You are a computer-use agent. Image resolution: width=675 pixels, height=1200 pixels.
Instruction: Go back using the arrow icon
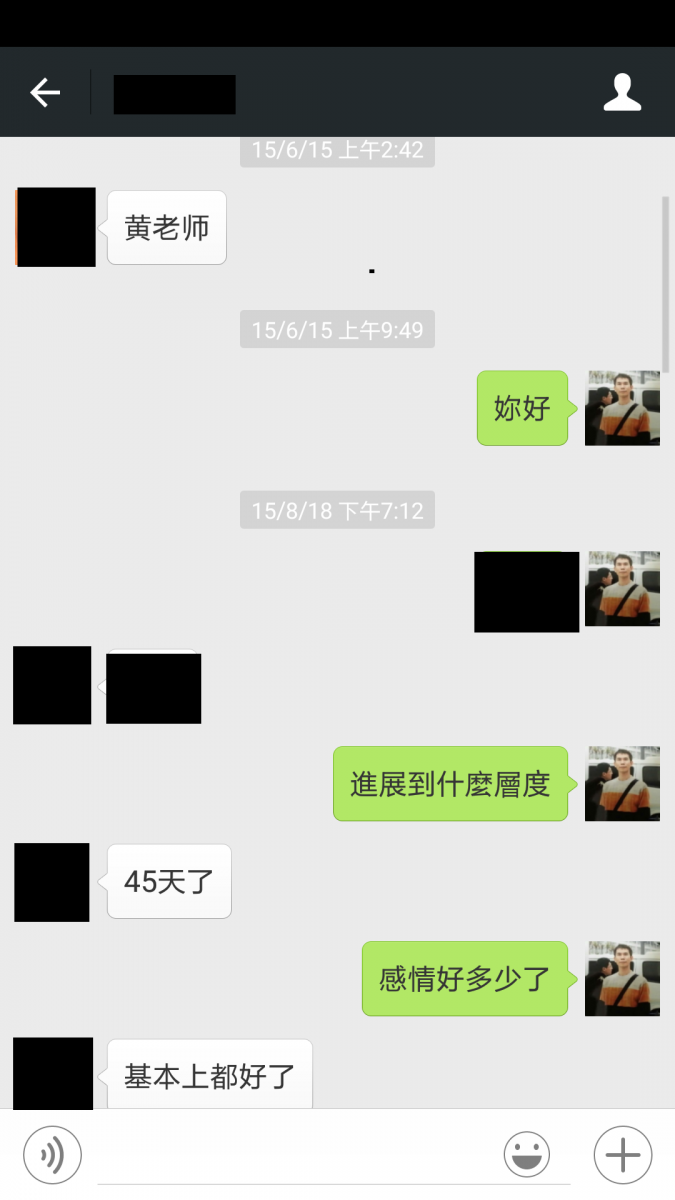pos(45,93)
